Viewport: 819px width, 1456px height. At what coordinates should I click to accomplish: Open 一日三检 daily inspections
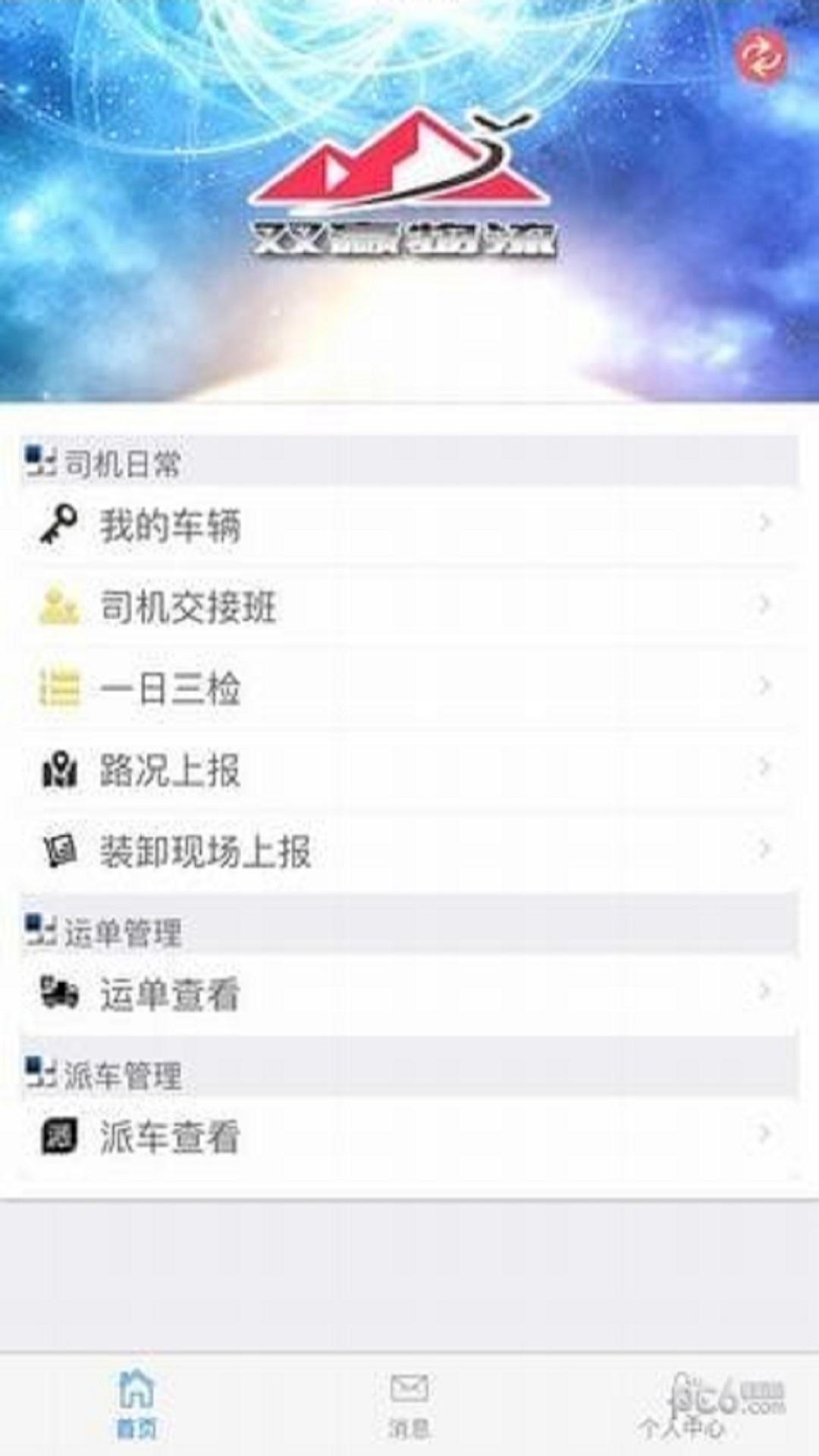coord(409,688)
